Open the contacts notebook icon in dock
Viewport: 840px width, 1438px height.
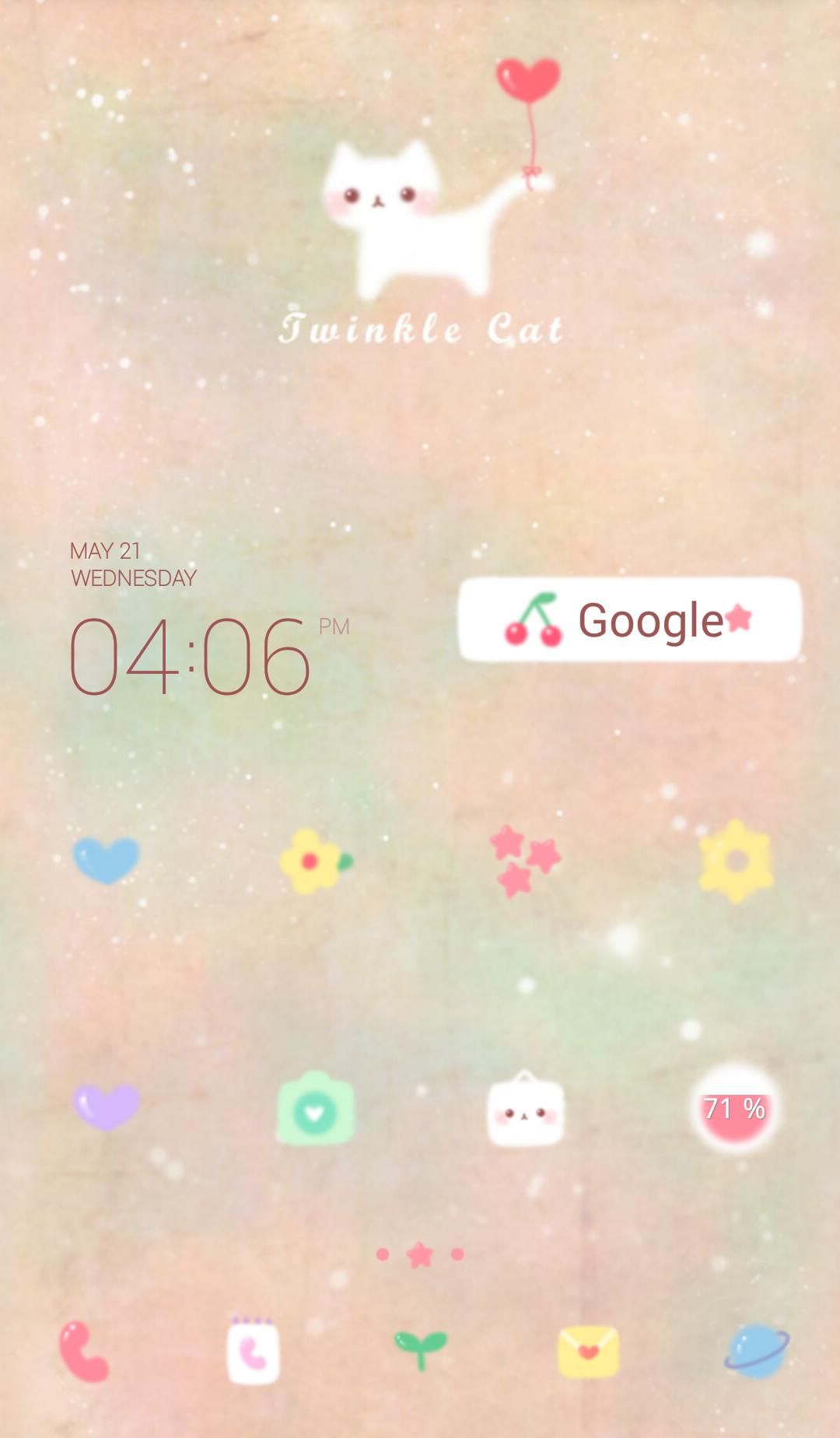(253, 1352)
